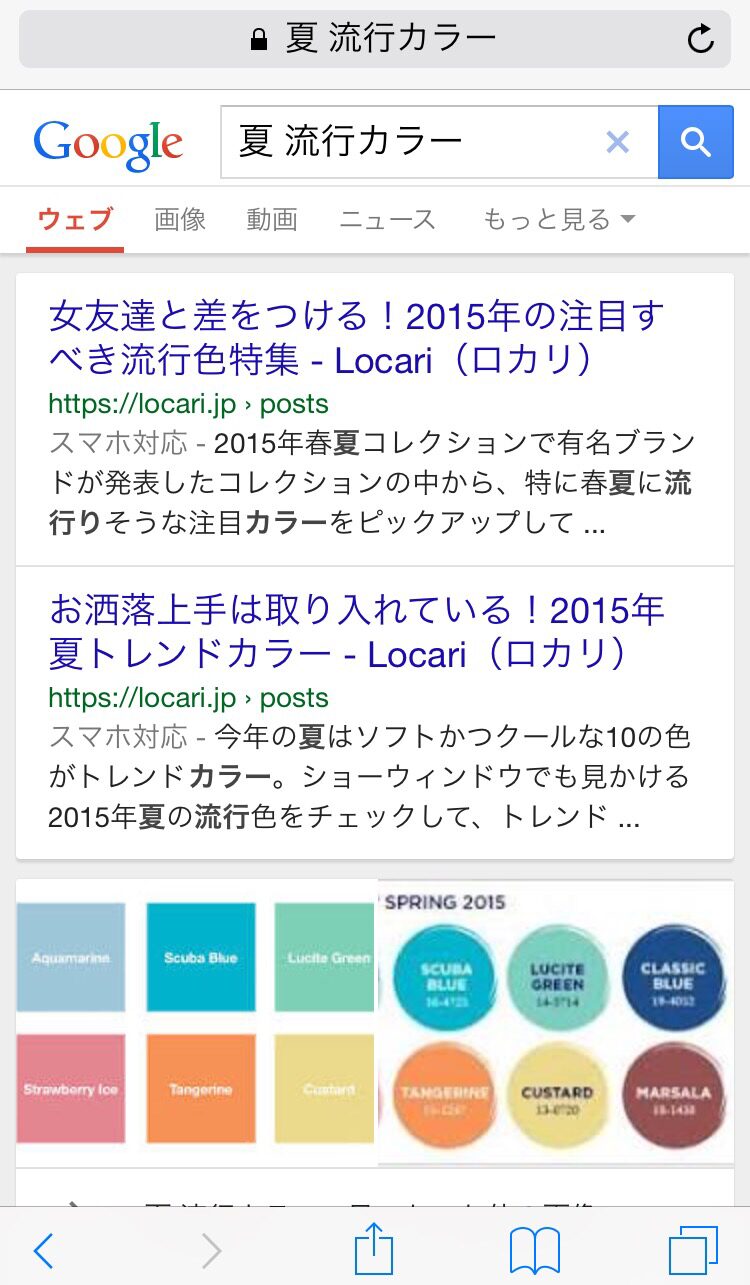Show open tabs
The height and width of the screenshot is (1285, 750).
693,1250
